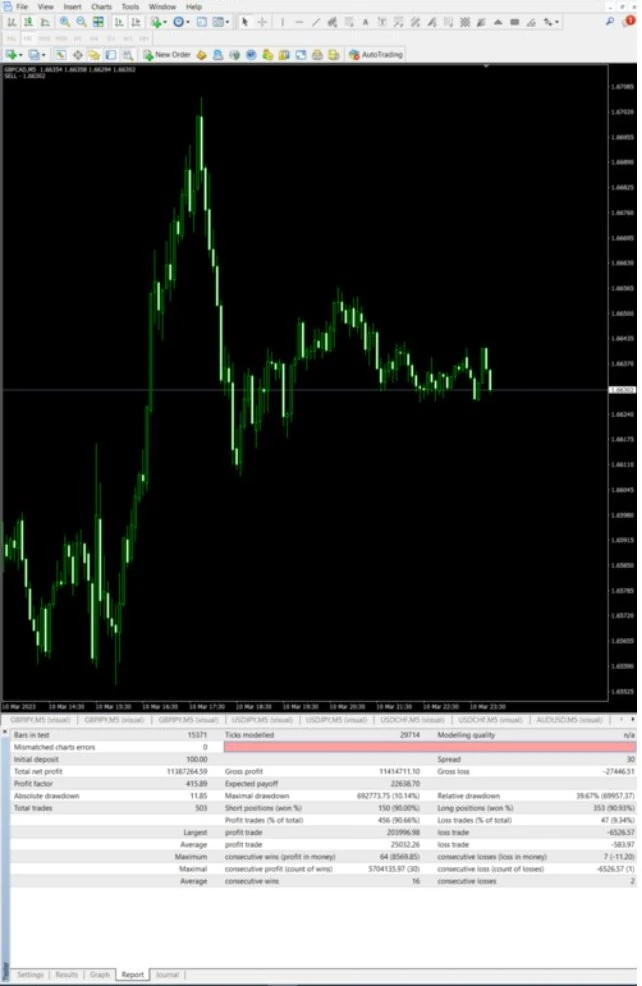Switch to the Settings tester tab

(x=30, y=975)
